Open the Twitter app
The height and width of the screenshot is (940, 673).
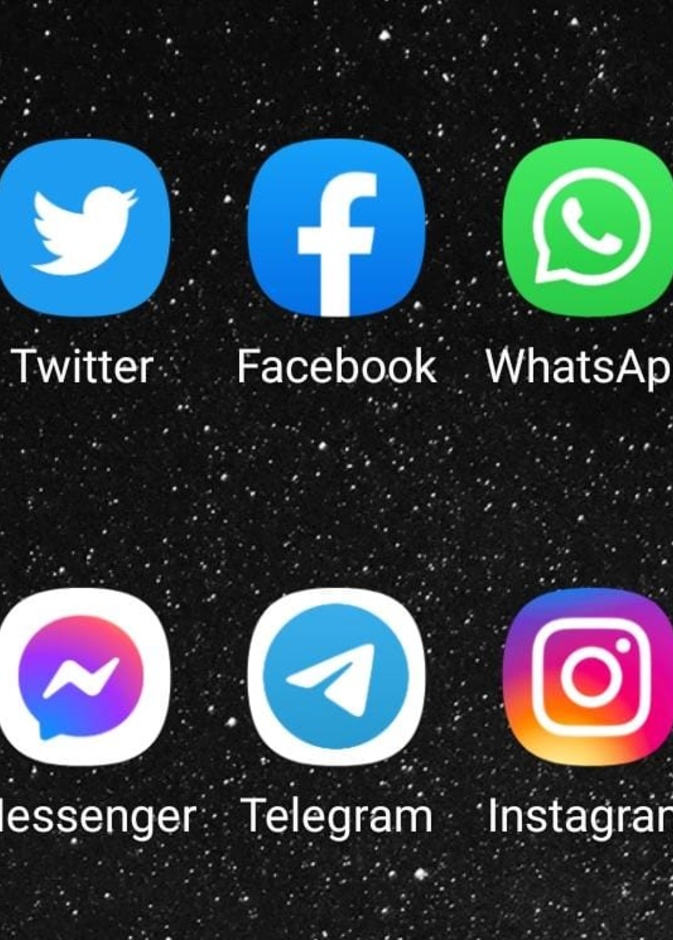click(x=84, y=228)
